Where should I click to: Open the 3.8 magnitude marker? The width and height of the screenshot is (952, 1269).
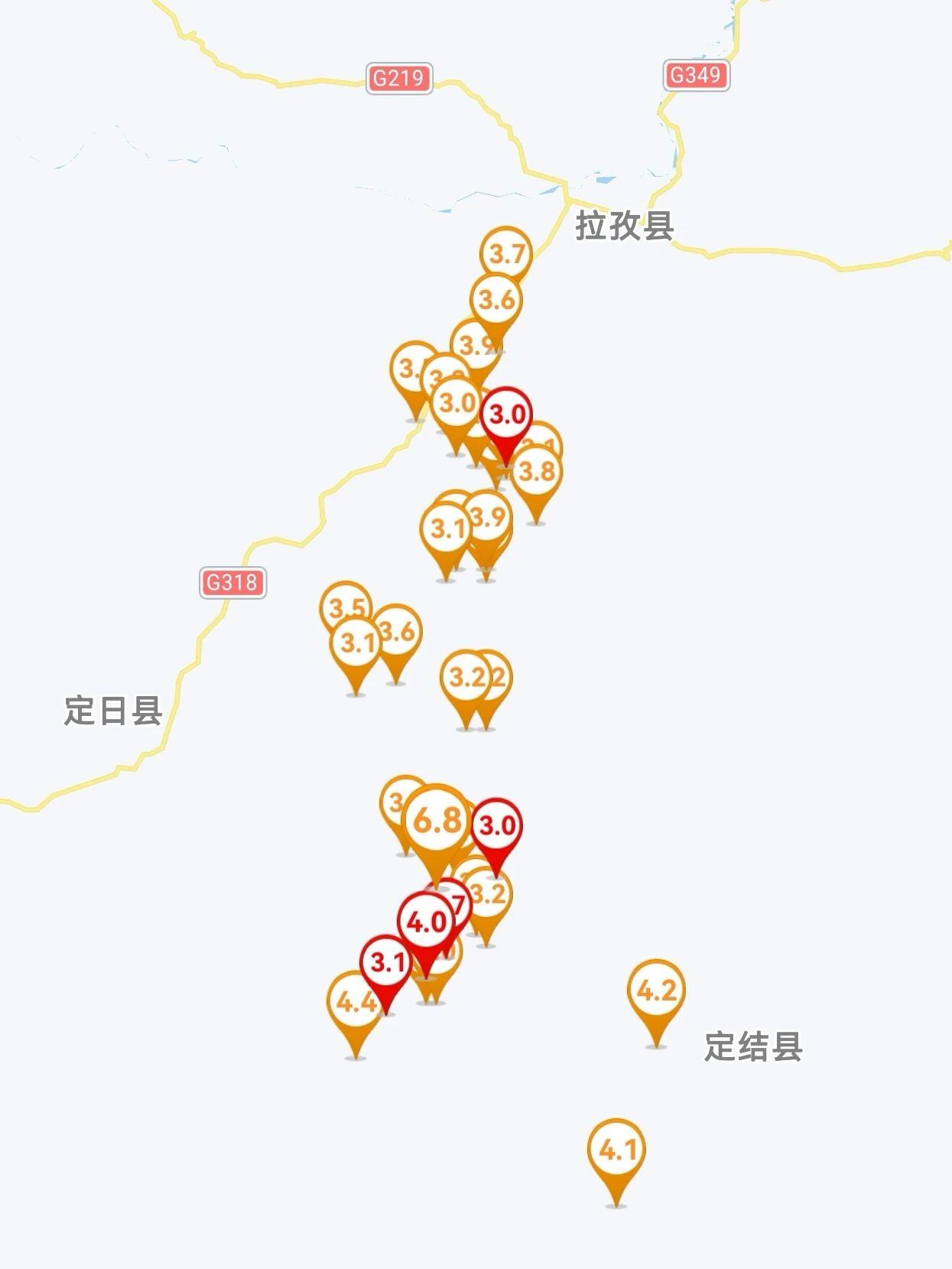(x=538, y=472)
